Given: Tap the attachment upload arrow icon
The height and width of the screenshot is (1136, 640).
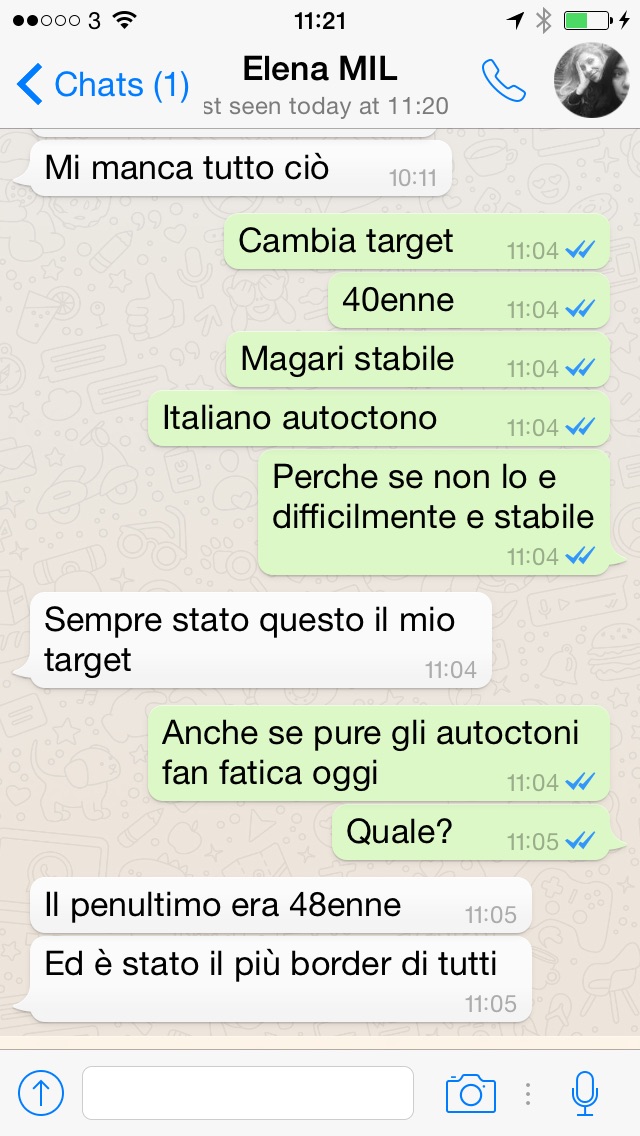Looking at the screenshot, I should [x=41, y=1093].
